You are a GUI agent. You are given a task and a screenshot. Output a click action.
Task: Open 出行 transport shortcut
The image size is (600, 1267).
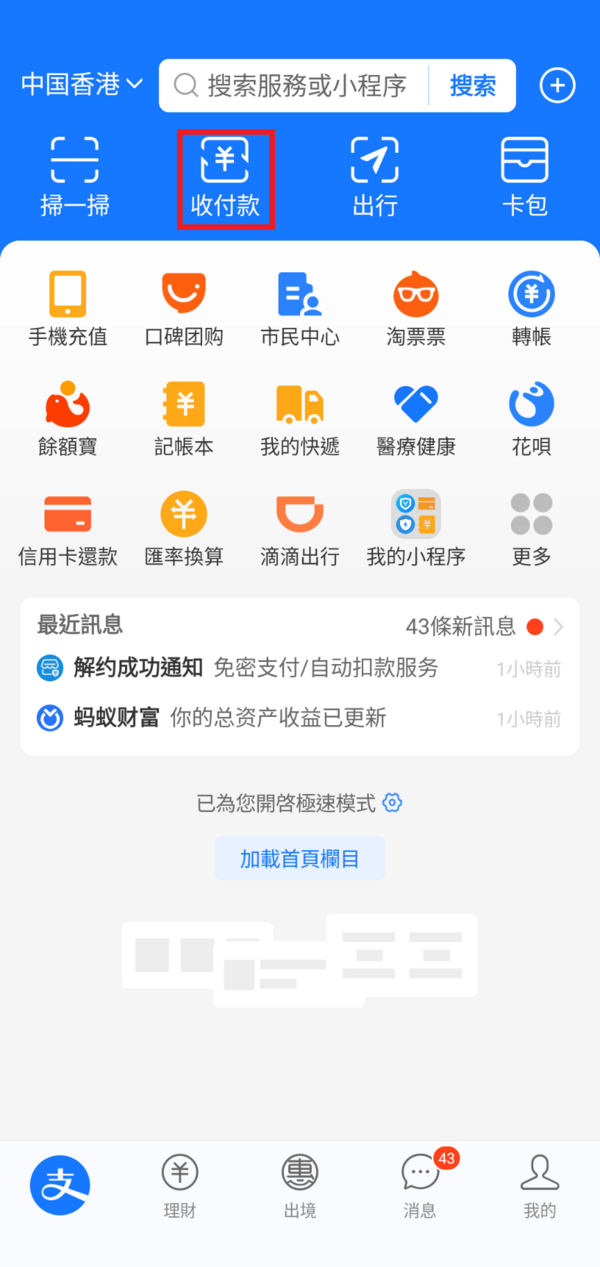pos(375,178)
